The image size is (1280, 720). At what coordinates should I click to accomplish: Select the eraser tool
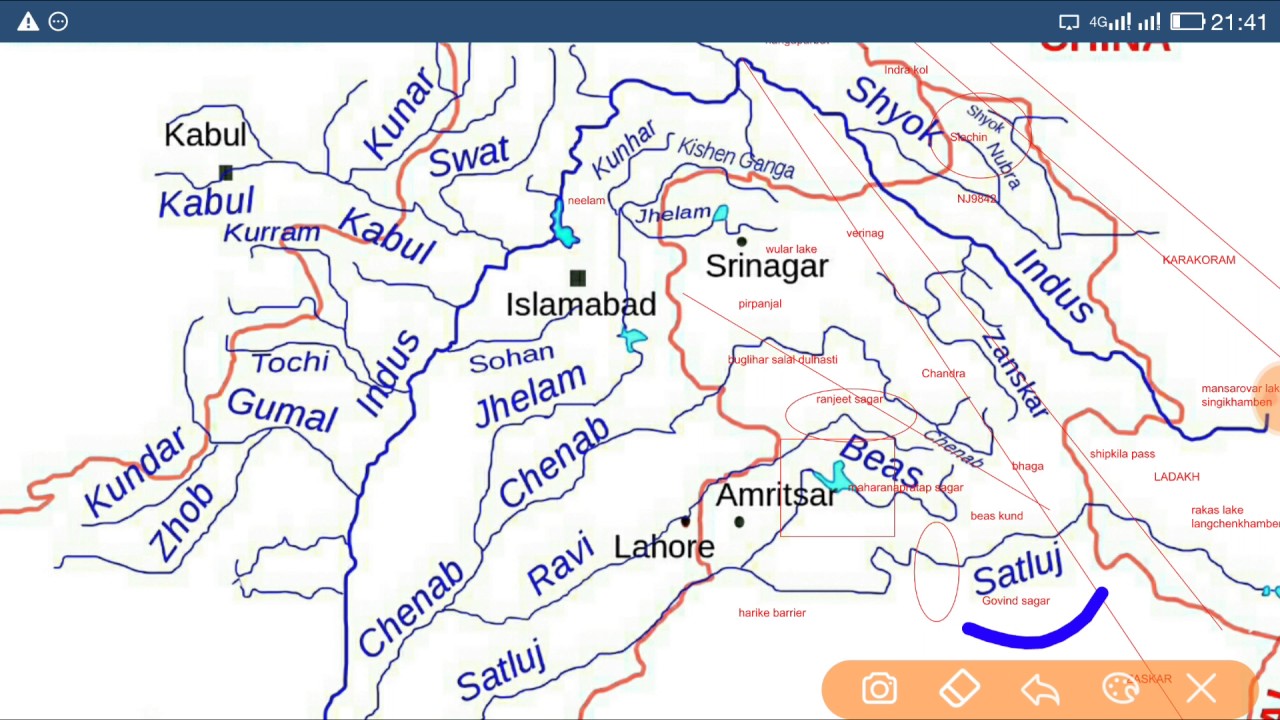[960, 689]
